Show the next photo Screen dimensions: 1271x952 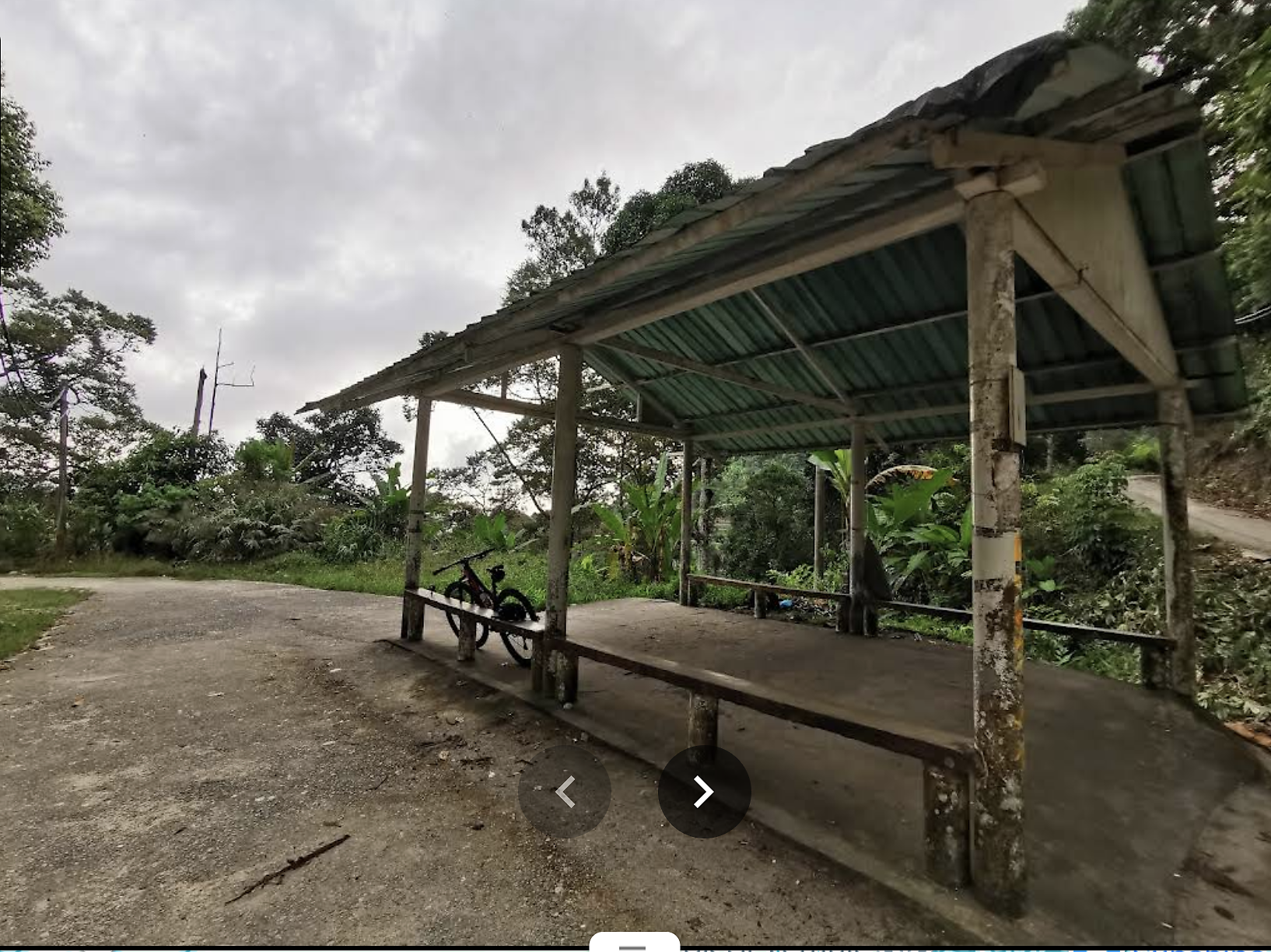click(704, 792)
